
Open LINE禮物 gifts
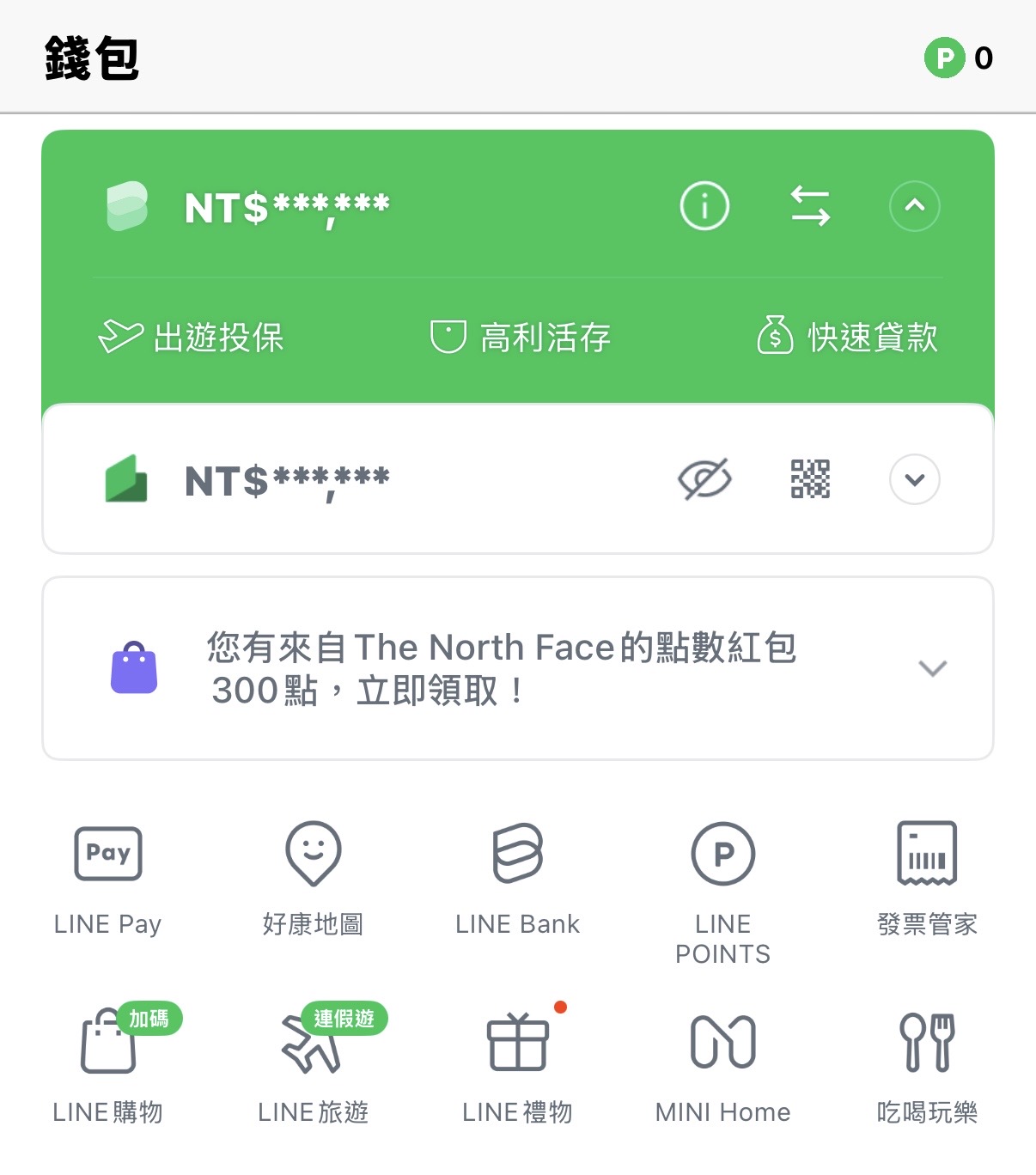[518, 1065]
